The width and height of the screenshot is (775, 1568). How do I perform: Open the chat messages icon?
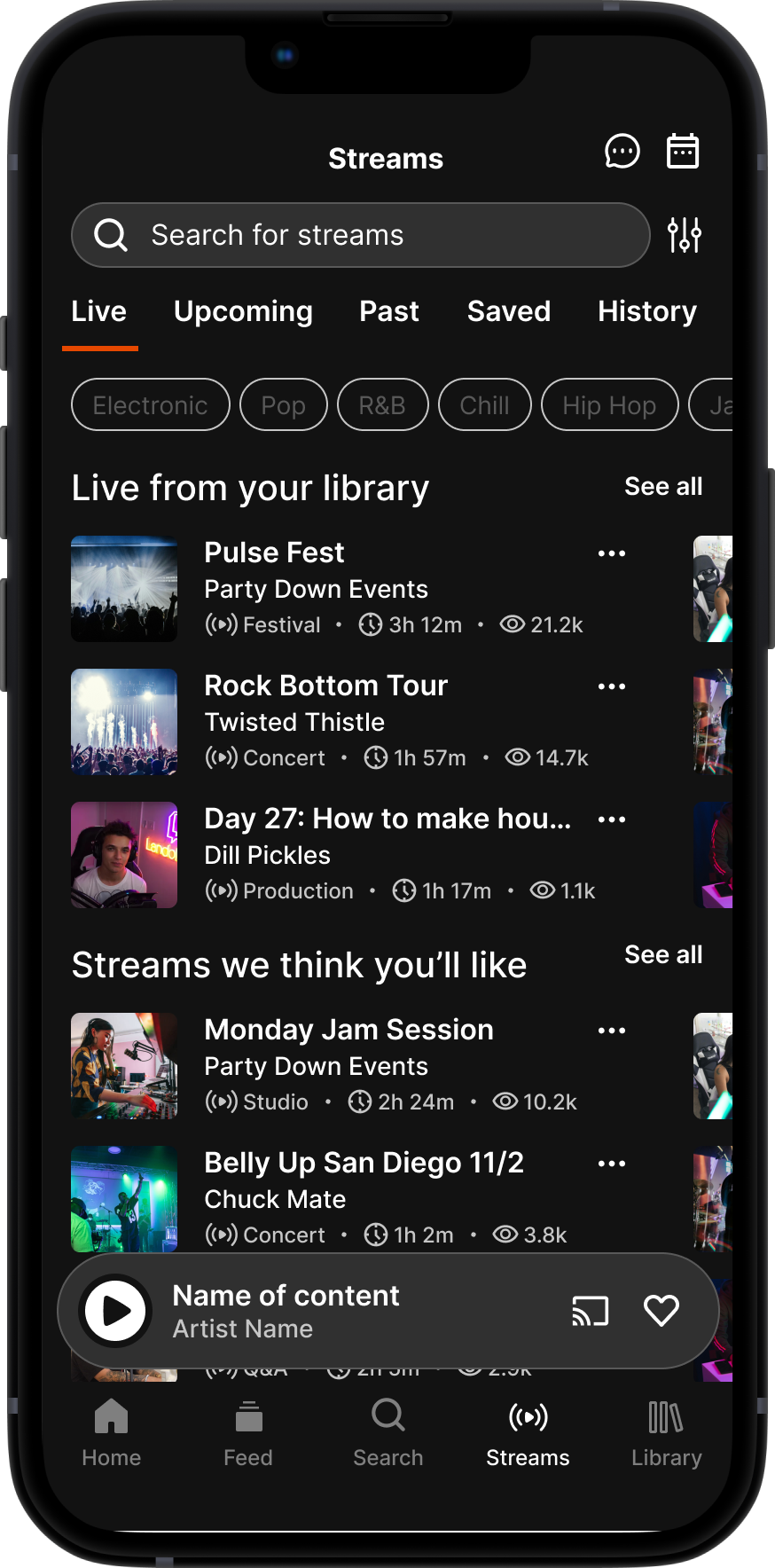tap(622, 152)
